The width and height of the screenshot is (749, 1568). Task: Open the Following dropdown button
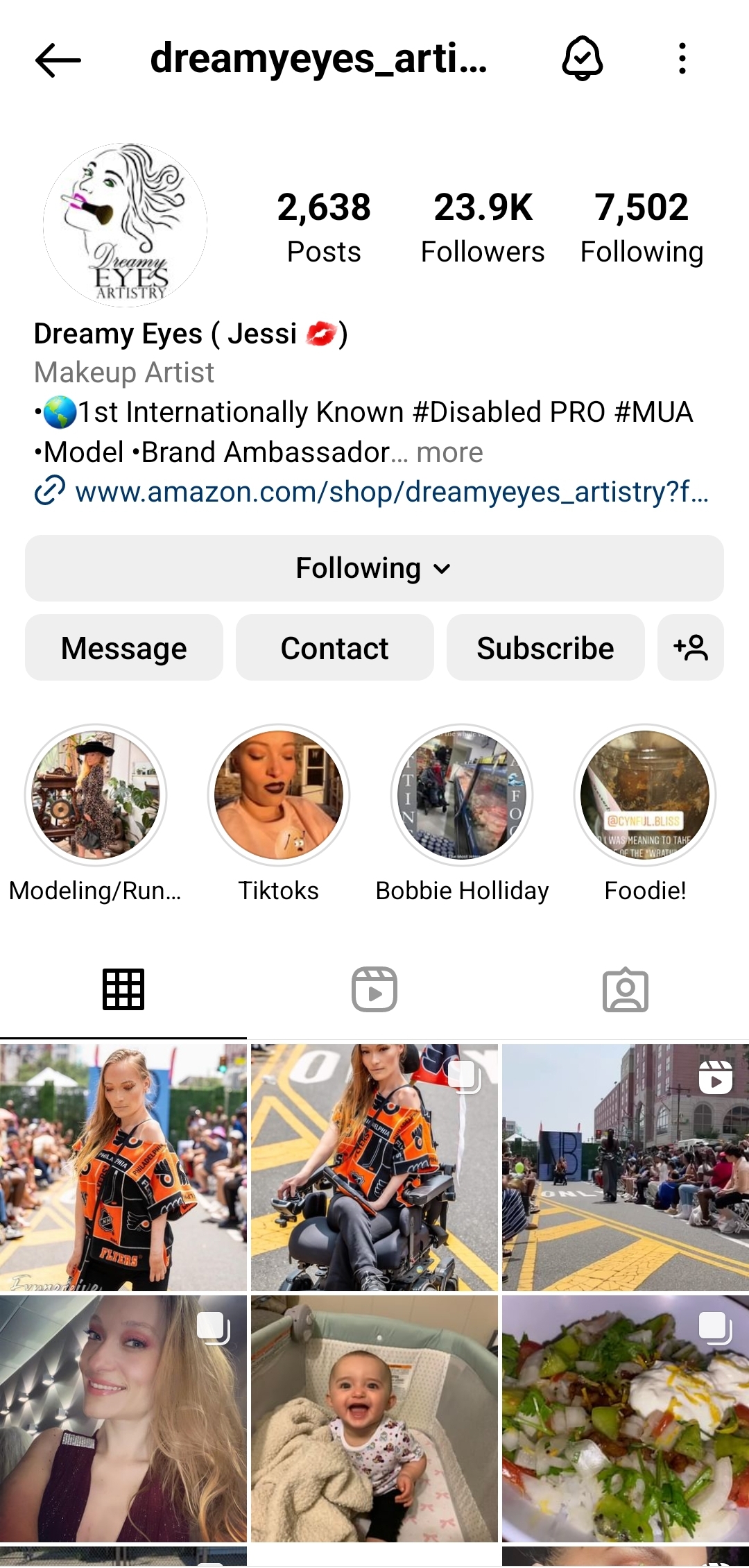[374, 568]
